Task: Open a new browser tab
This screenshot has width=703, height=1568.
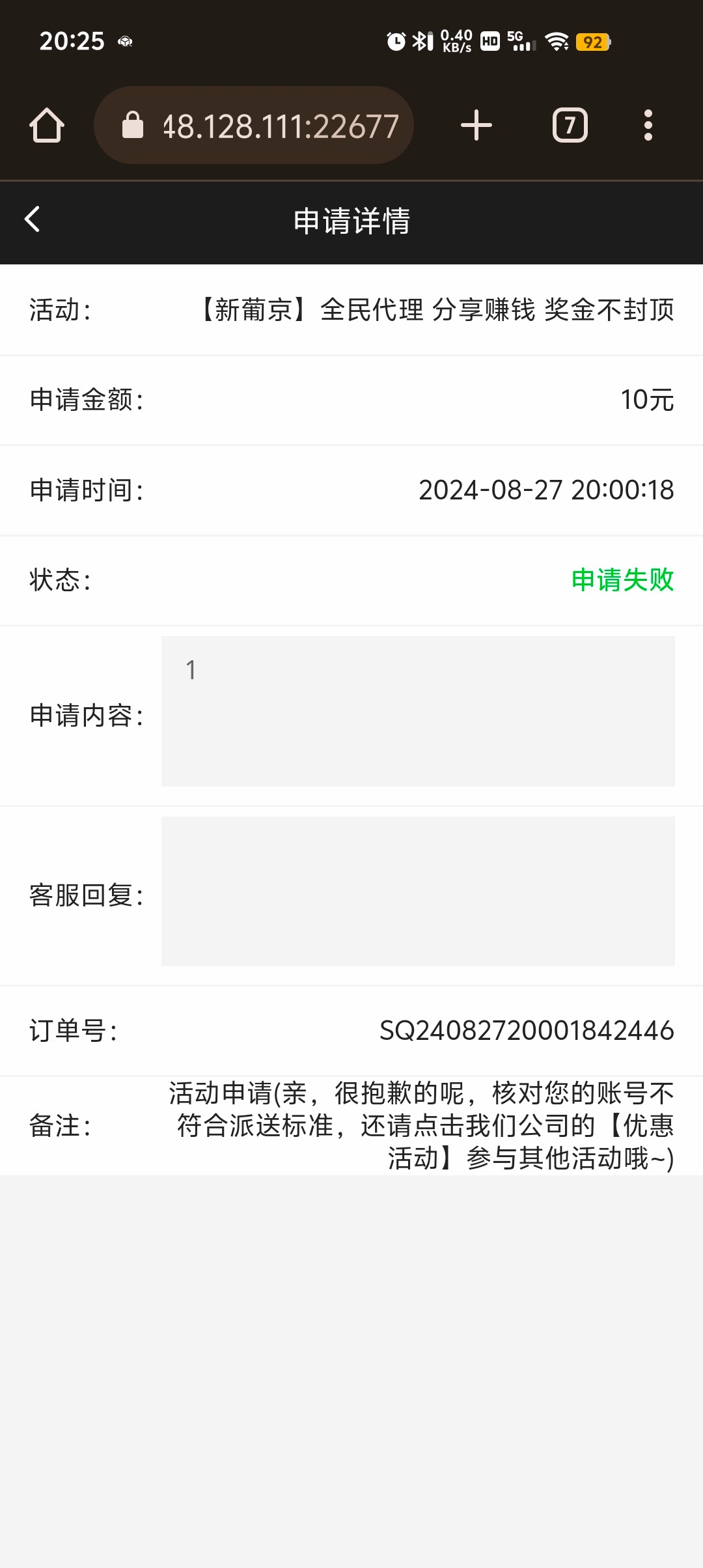Action: (x=476, y=125)
